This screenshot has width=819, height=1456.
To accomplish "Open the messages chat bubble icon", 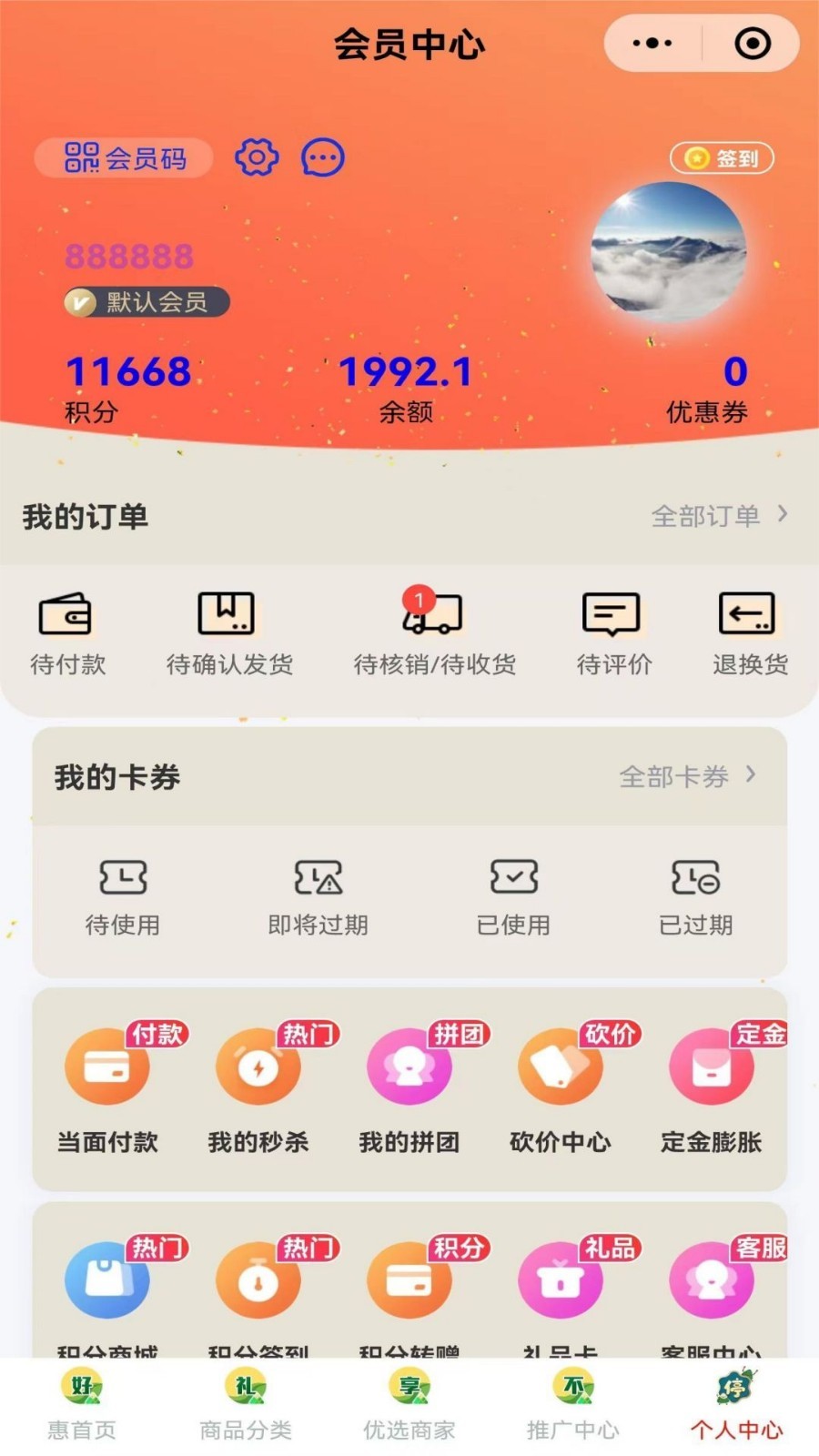I will point(323,157).
